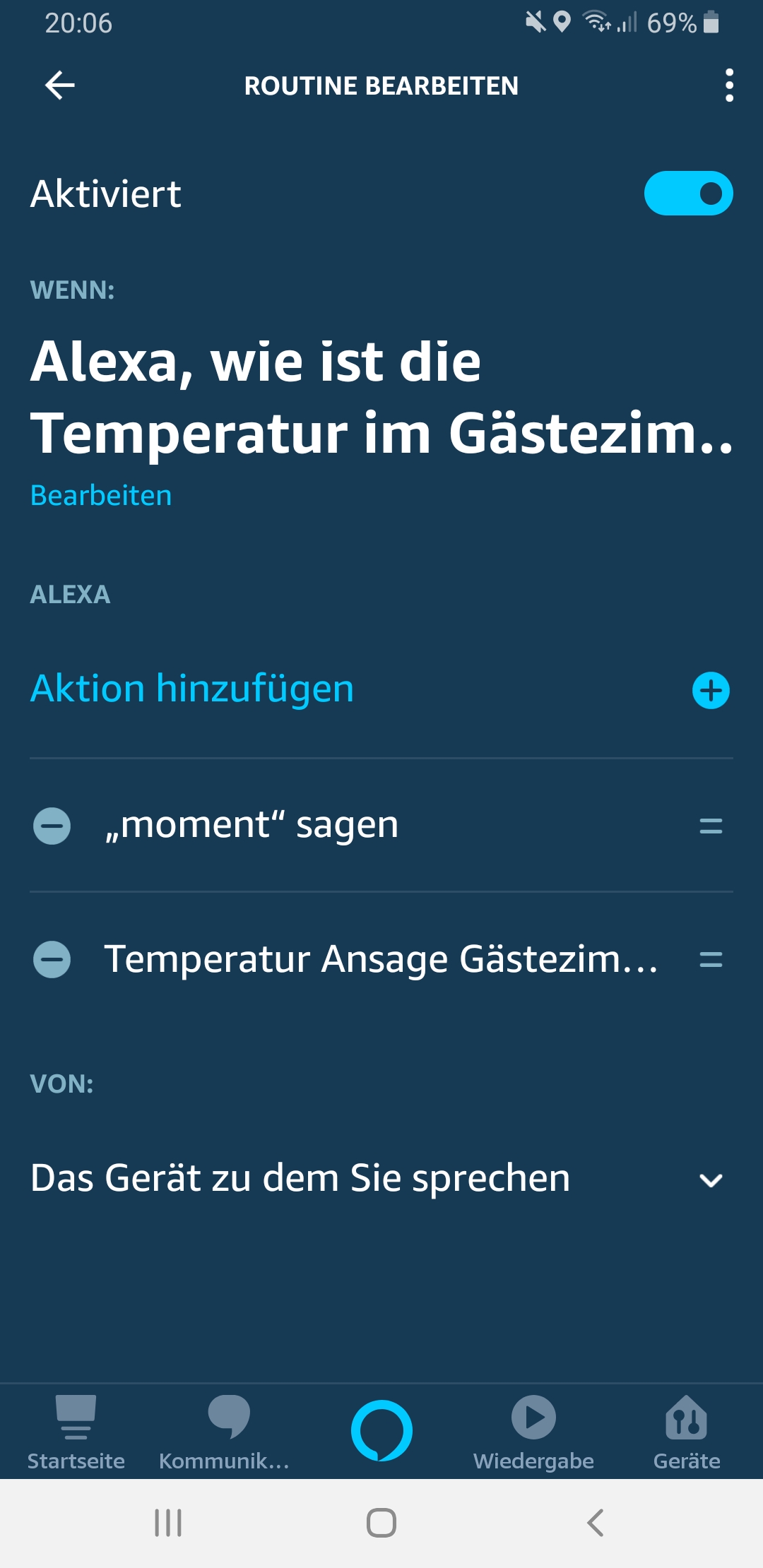Image resolution: width=763 pixels, height=1568 pixels.
Task: Remove the „moment“ sagen action
Action: [x=52, y=826]
